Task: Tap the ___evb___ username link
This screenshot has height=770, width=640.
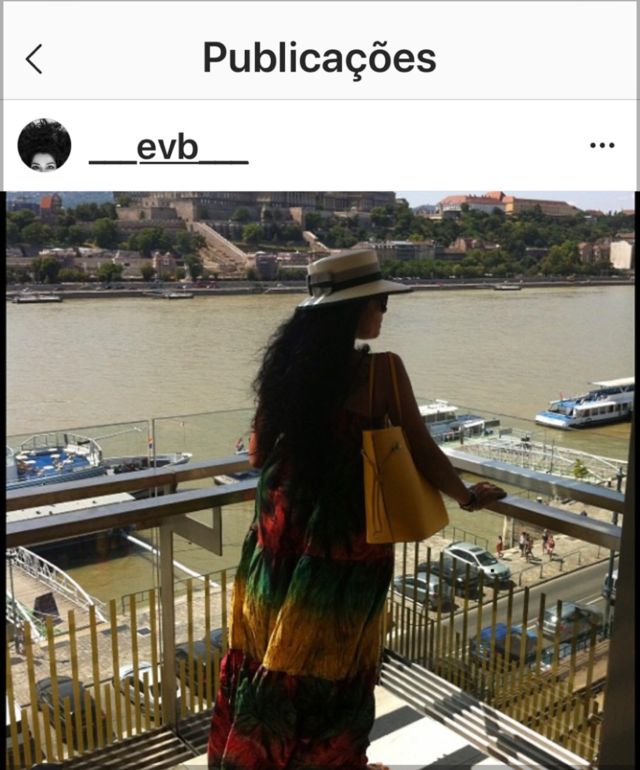Action: click(x=168, y=147)
